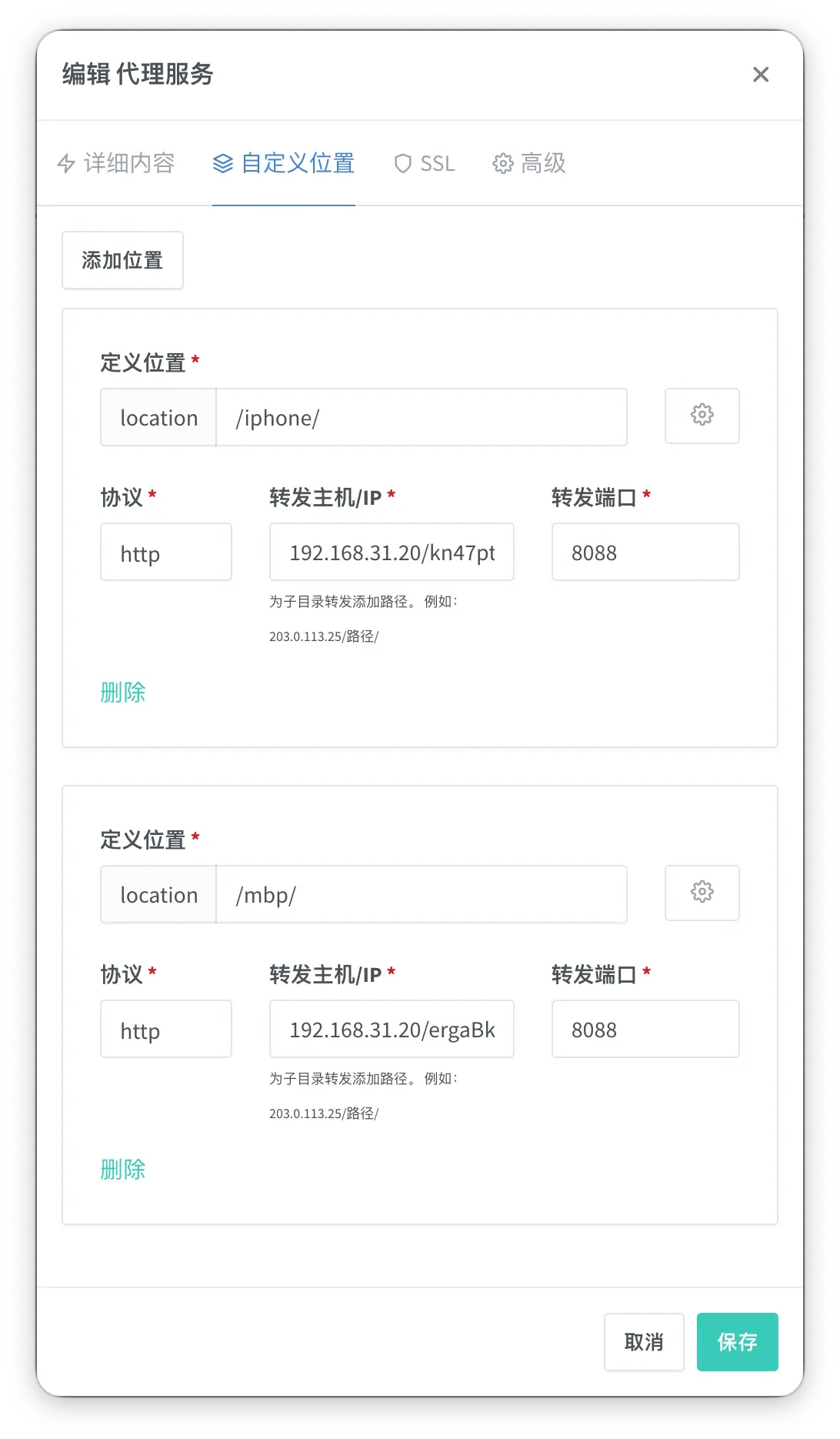Open the protocol dropdown for /iphone/

click(165, 552)
